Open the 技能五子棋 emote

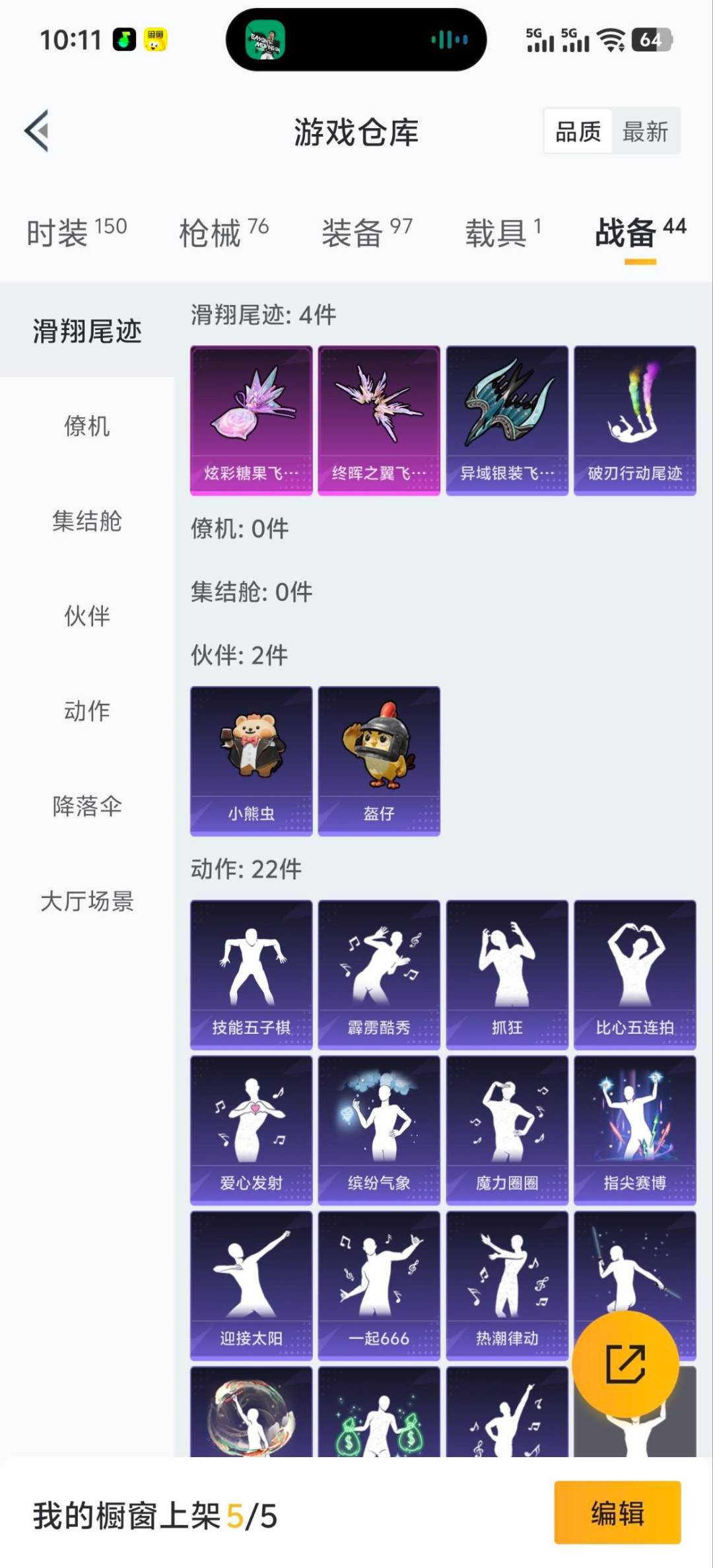tap(251, 974)
